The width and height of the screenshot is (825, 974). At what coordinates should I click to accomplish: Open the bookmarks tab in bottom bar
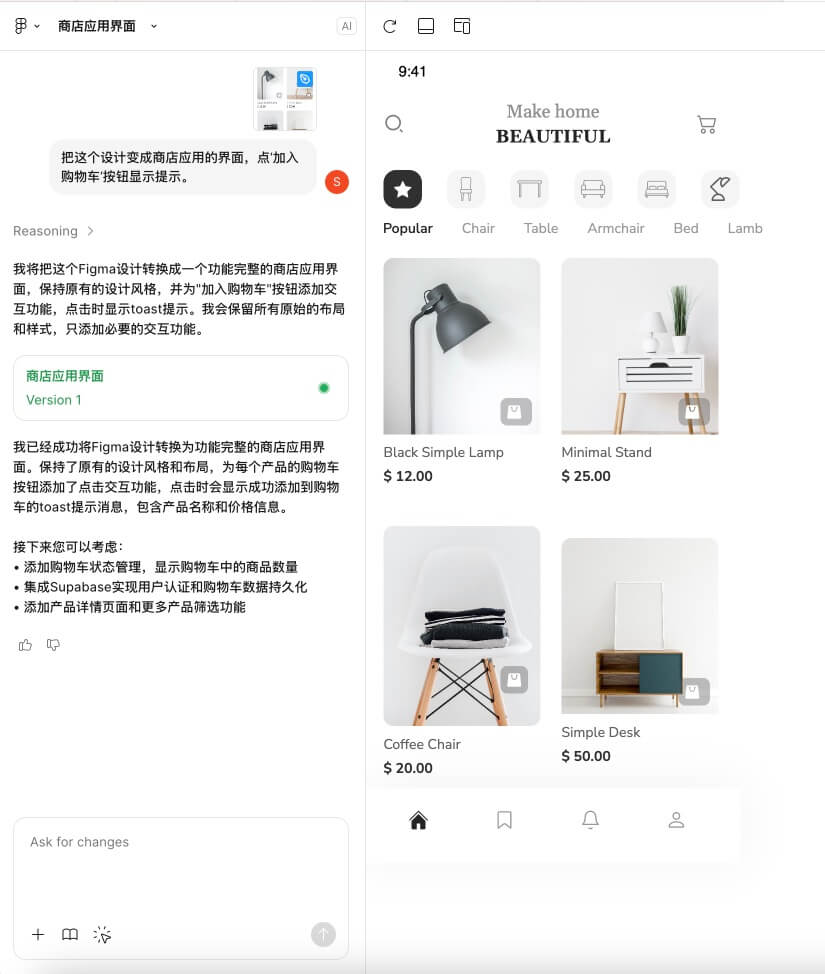(504, 820)
